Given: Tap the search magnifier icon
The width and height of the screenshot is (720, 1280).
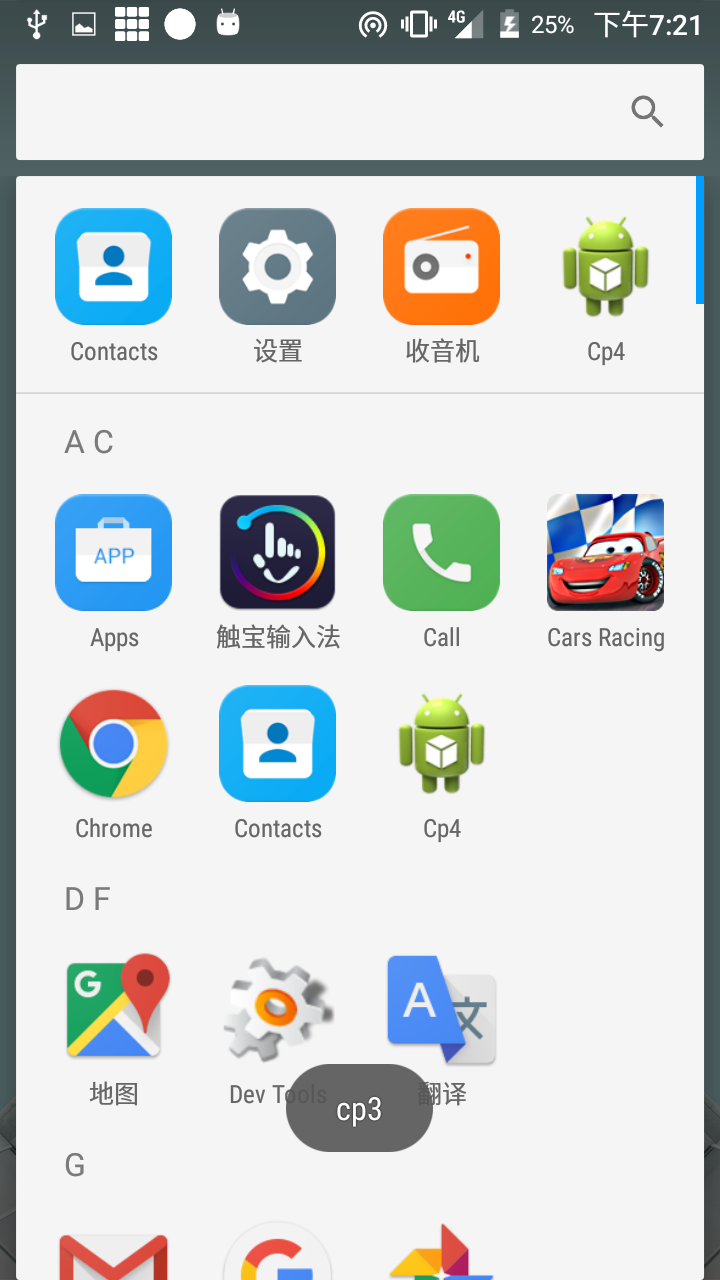Looking at the screenshot, I should 647,111.
